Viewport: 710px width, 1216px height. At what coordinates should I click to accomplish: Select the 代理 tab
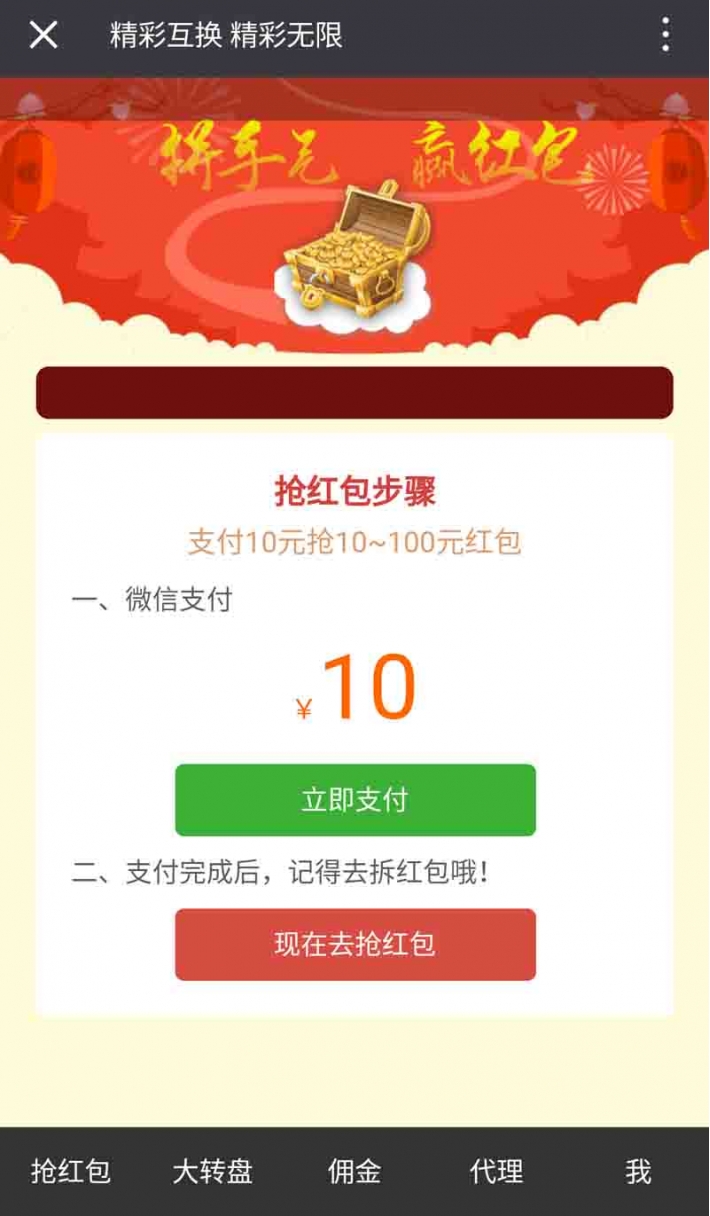coord(497,1171)
